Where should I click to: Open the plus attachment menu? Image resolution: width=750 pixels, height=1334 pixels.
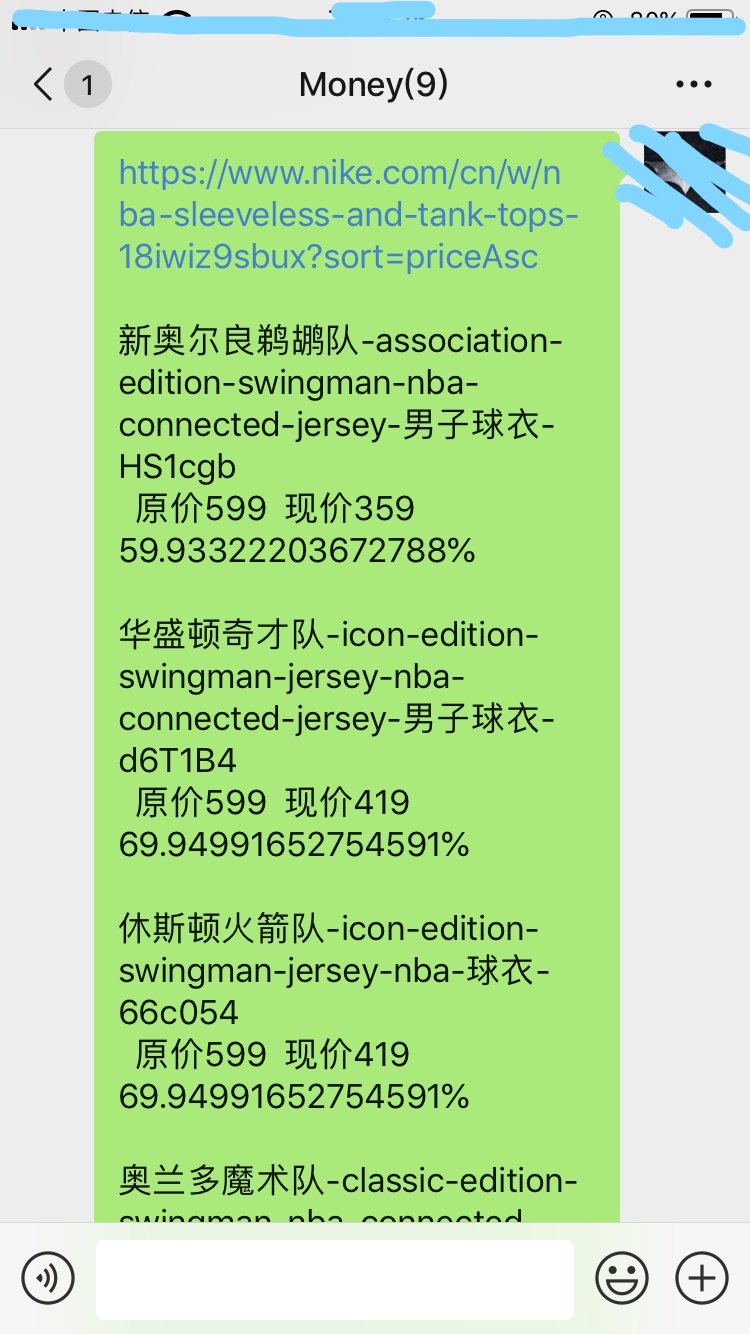click(702, 1278)
